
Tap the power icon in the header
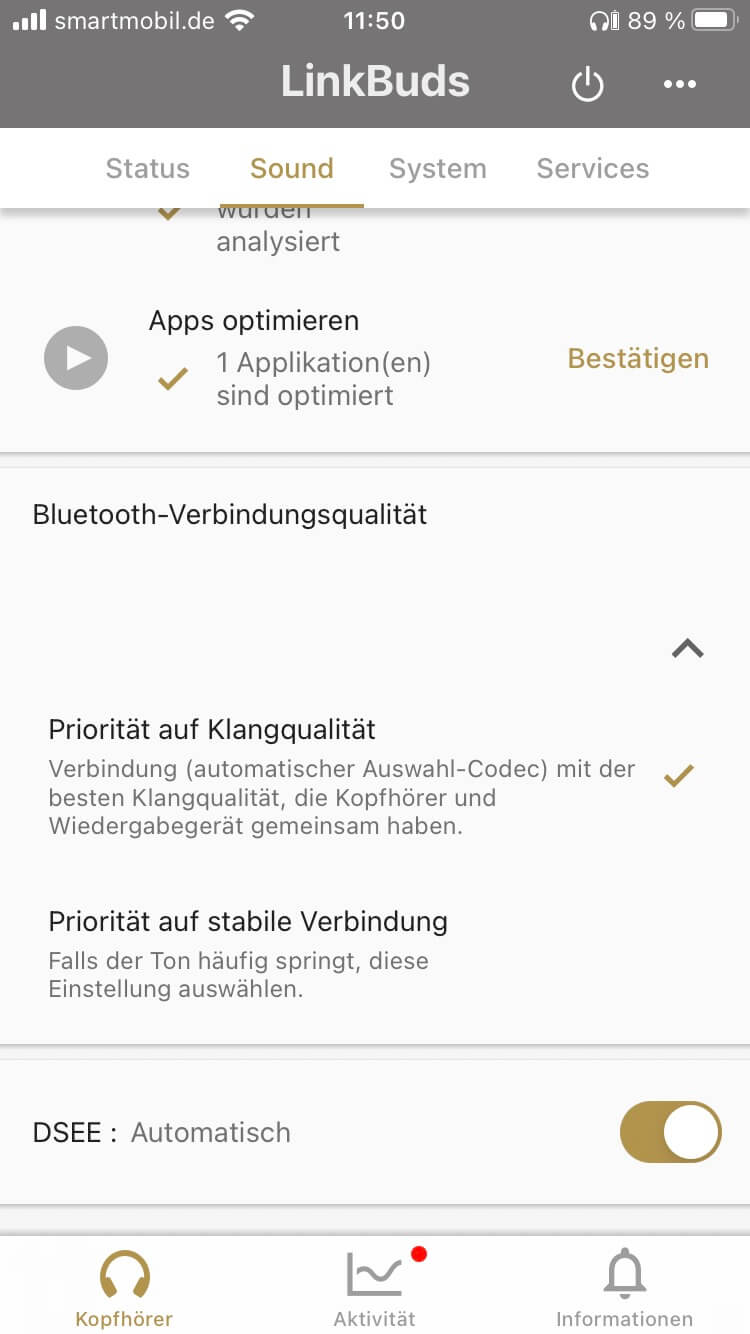click(587, 84)
